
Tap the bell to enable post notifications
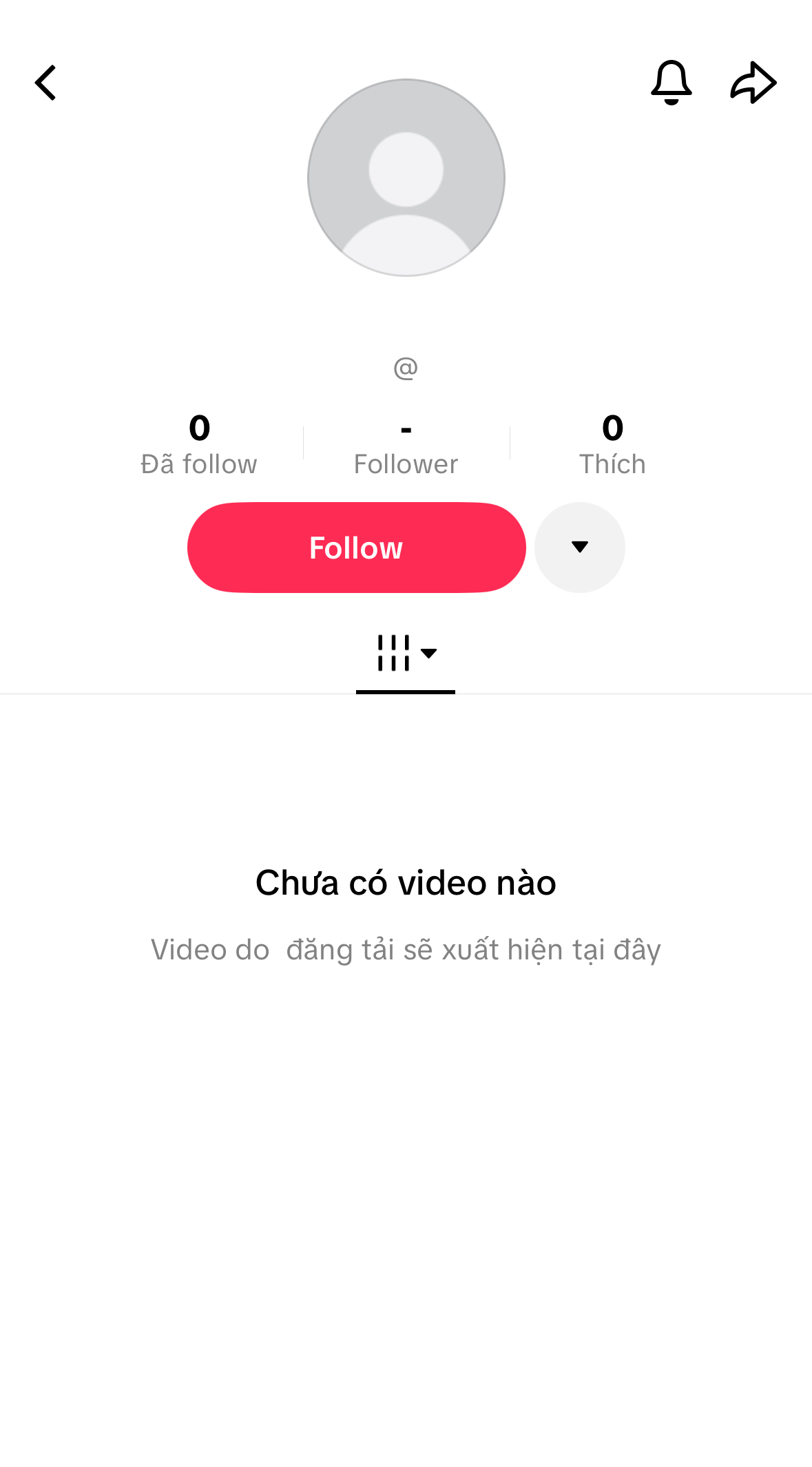click(671, 82)
